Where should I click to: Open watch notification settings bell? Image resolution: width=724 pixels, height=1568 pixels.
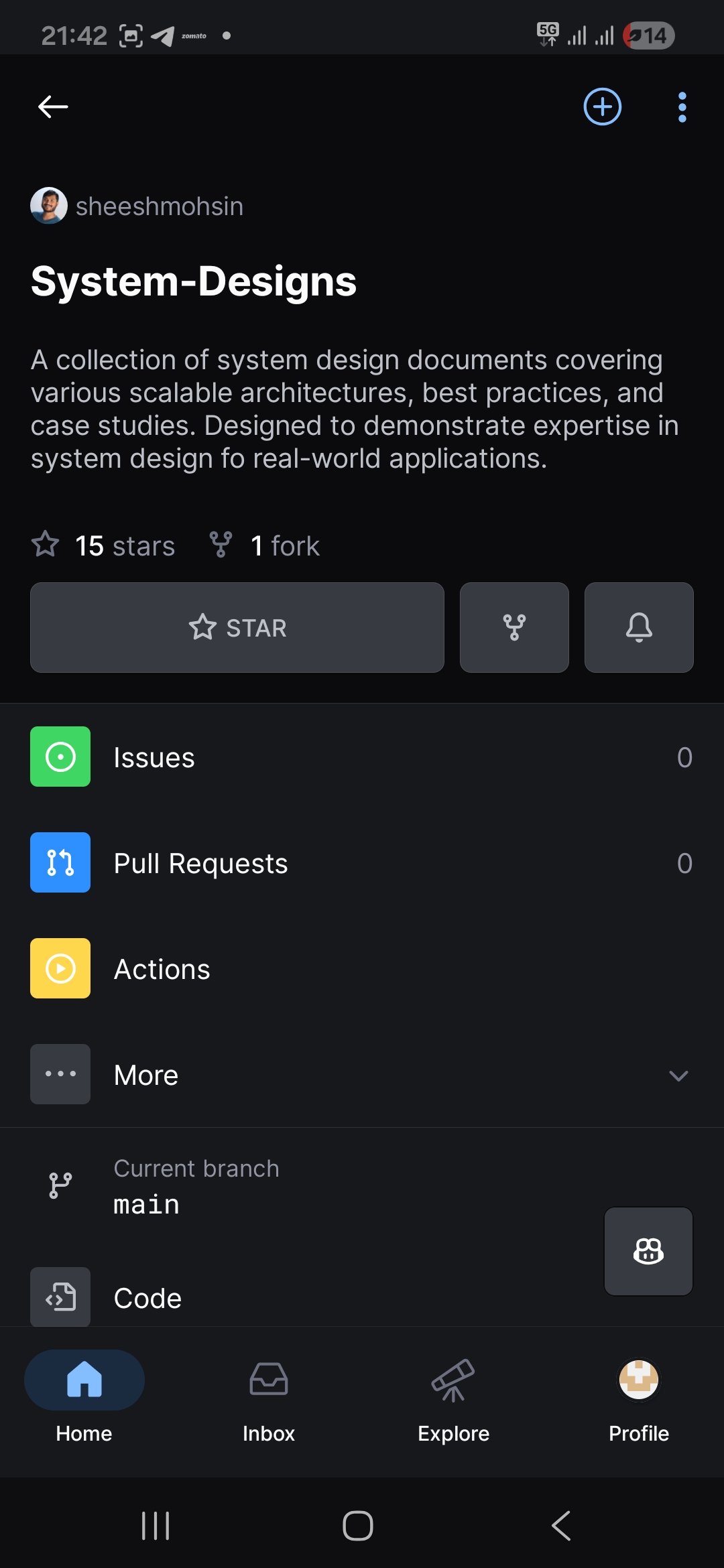tap(639, 627)
